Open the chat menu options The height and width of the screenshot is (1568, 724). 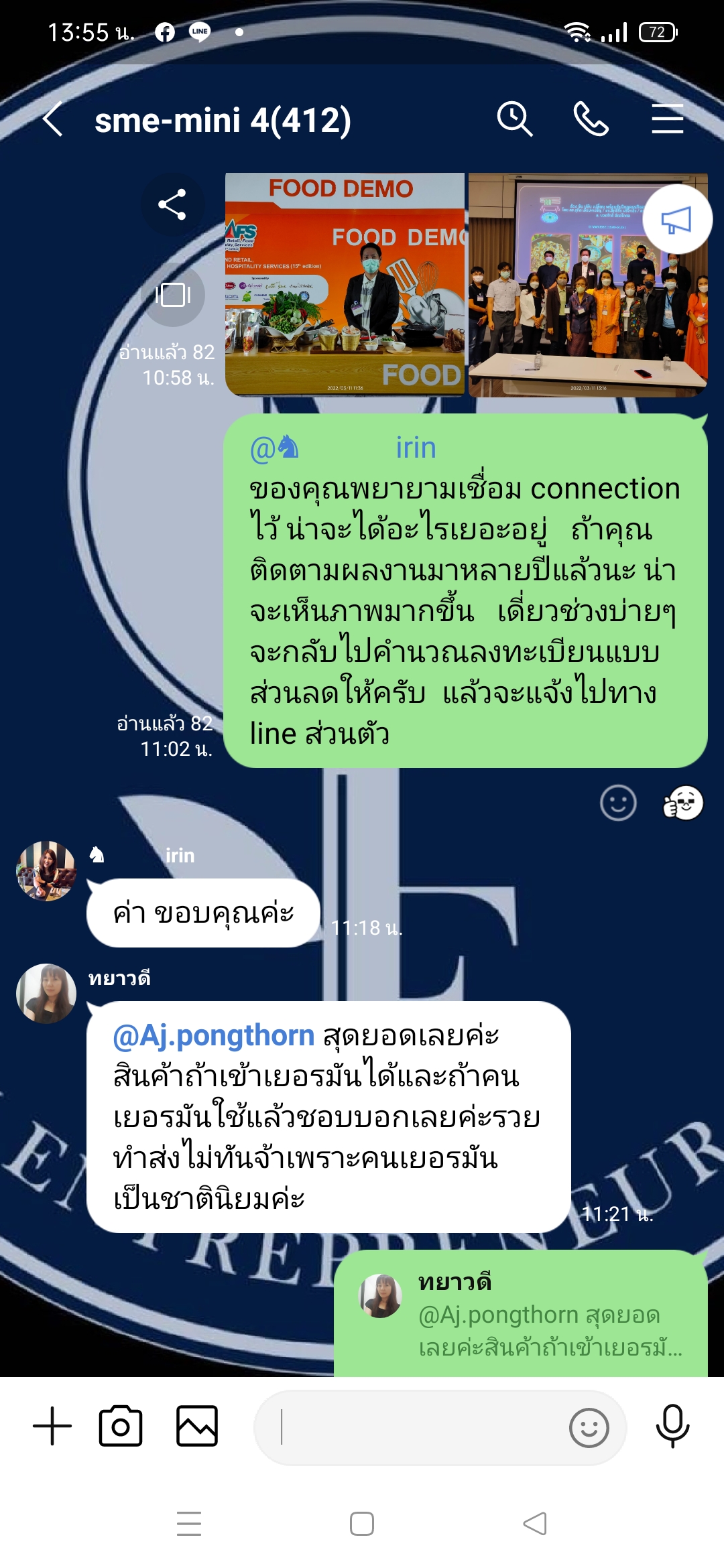667,120
